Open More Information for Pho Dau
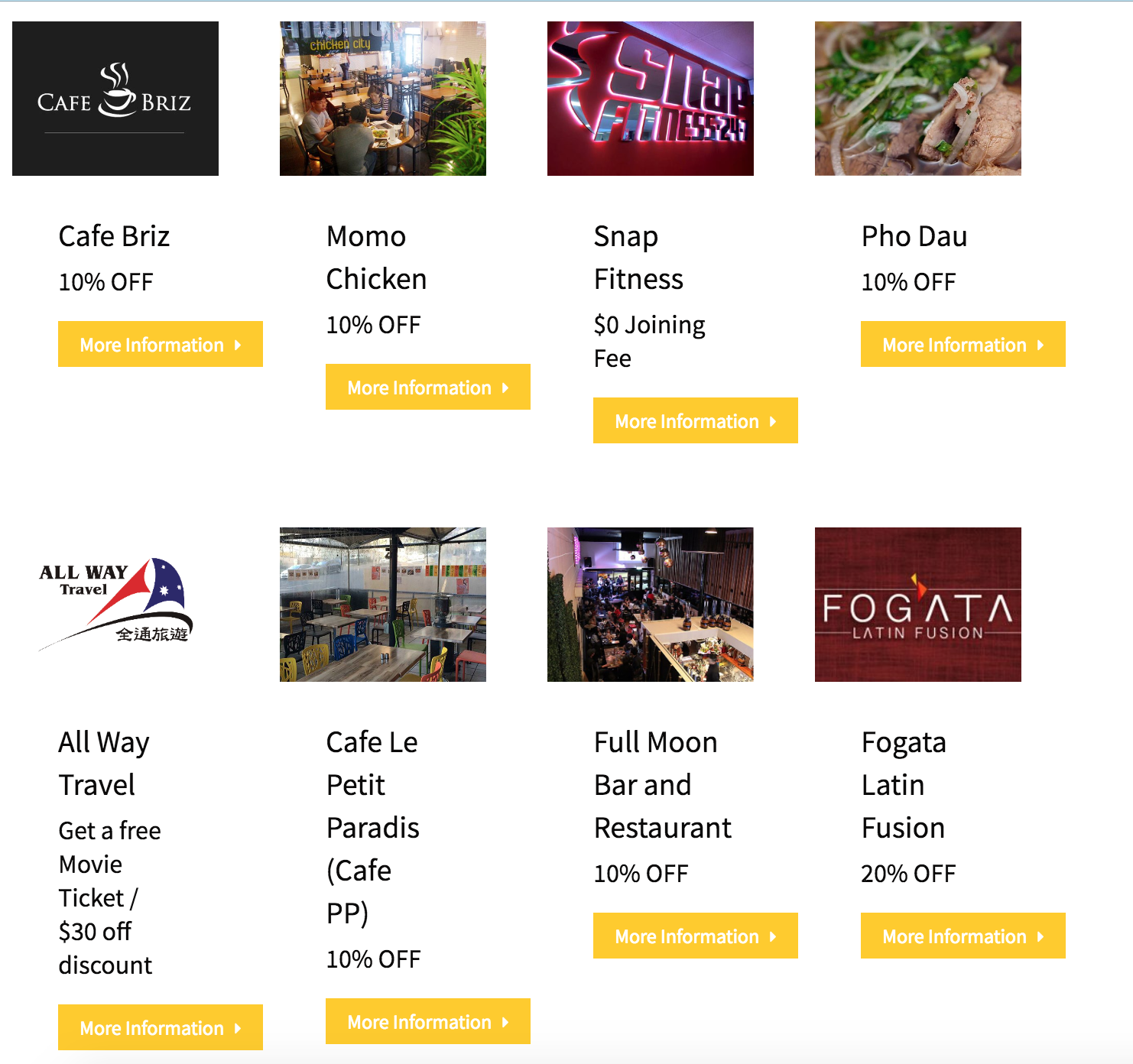The width and height of the screenshot is (1133, 1064). point(963,344)
